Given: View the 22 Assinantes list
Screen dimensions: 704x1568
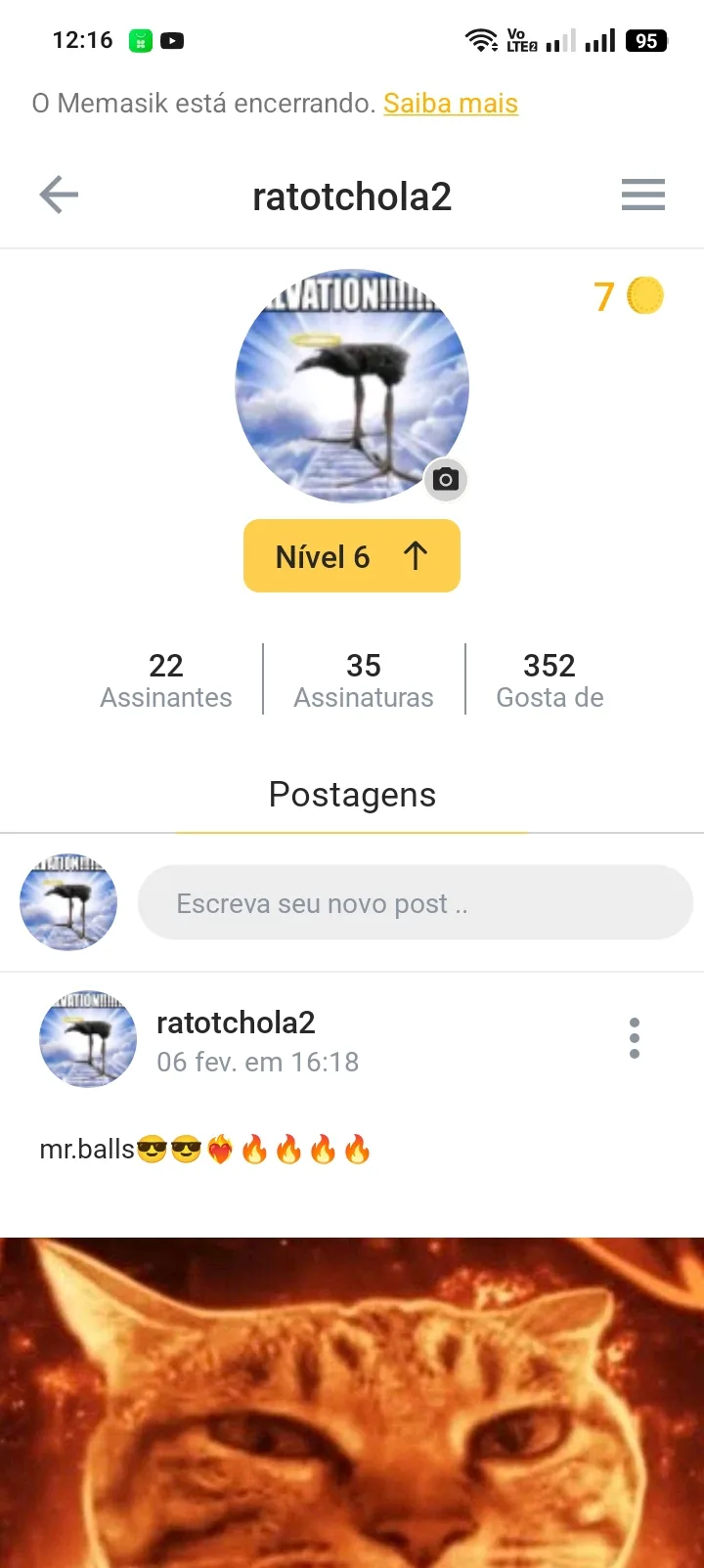Looking at the screenshot, I should (x=166, y=679).
